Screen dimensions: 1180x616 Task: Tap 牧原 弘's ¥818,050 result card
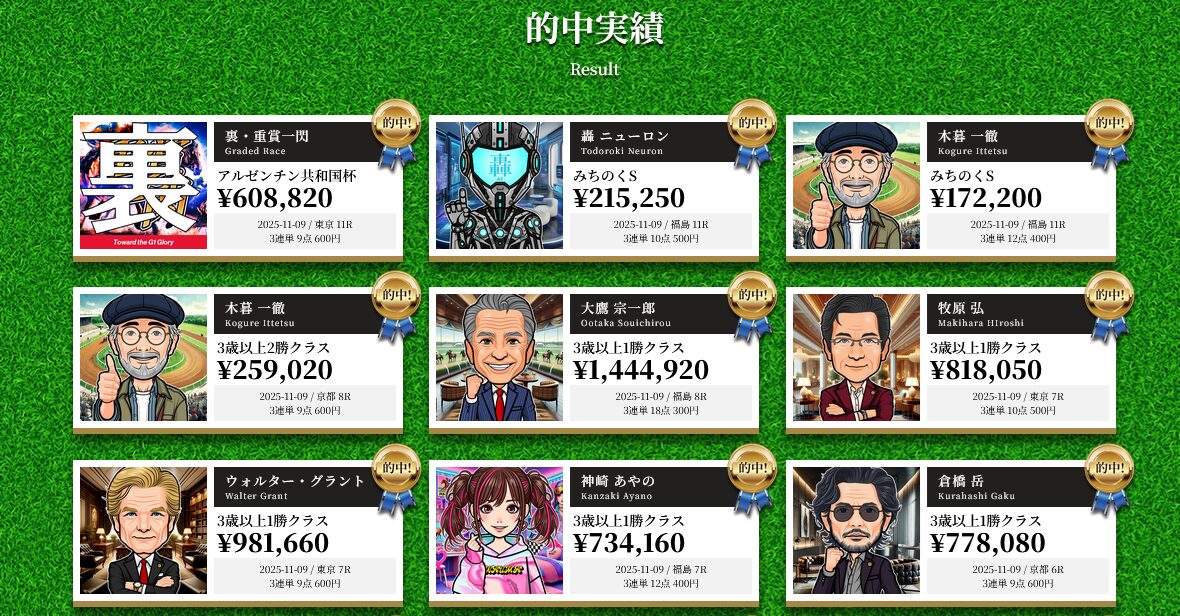(x=951, y=359)
